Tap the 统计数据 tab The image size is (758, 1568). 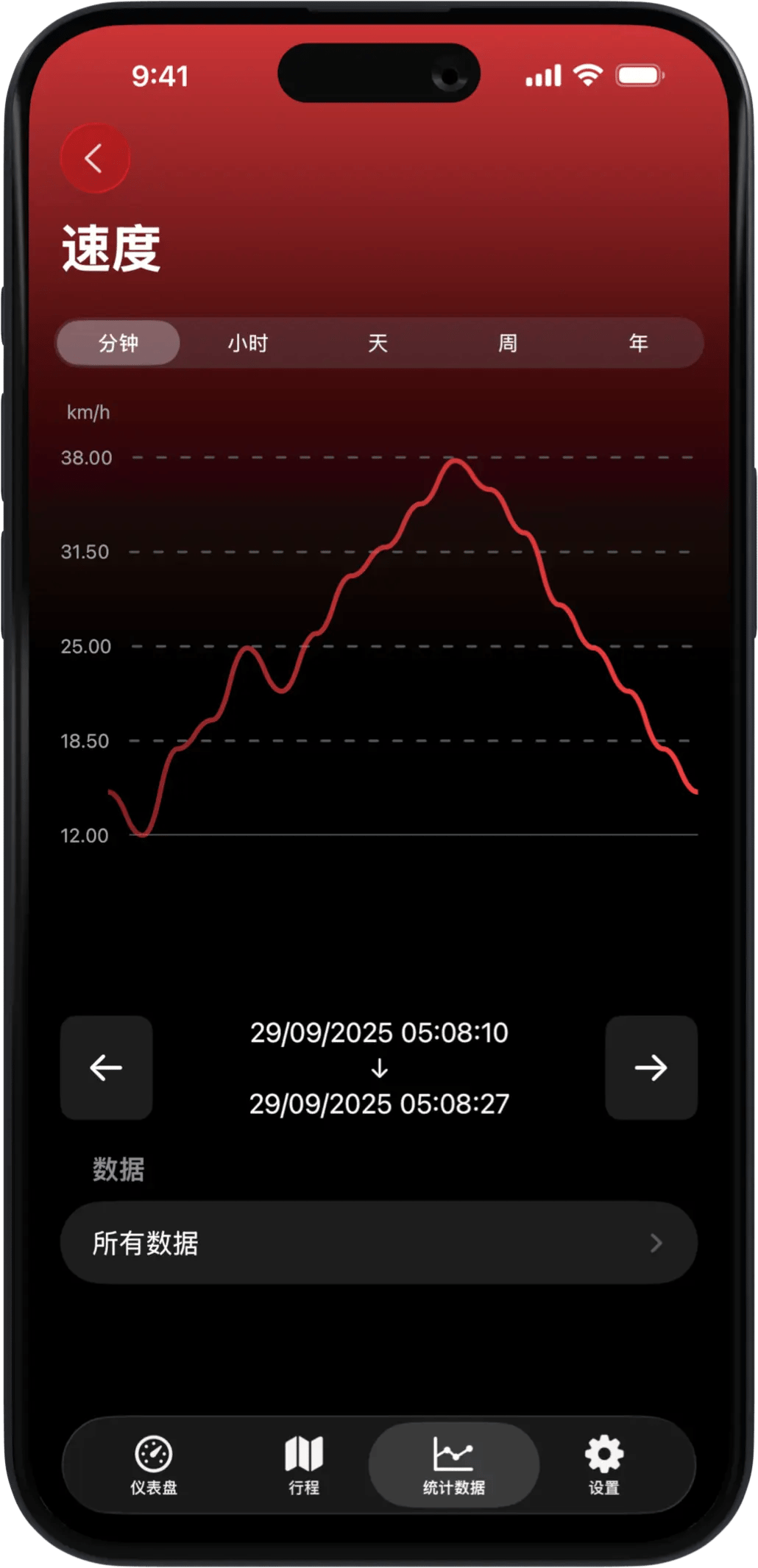pos(453,1465)
